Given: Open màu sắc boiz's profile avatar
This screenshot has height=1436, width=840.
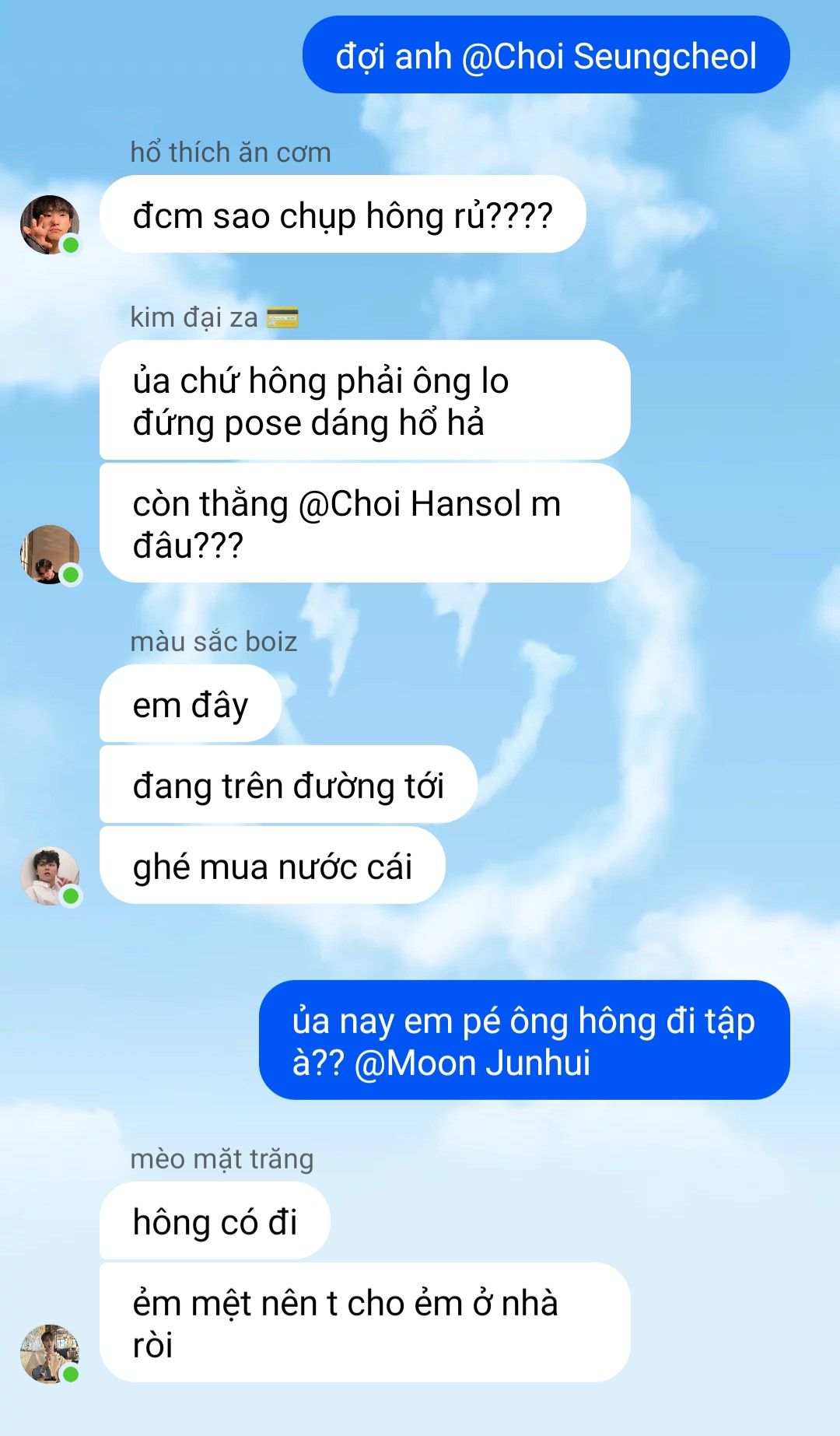Looking at the screenshot, I should pyautogui.click(x=50, y=876).
